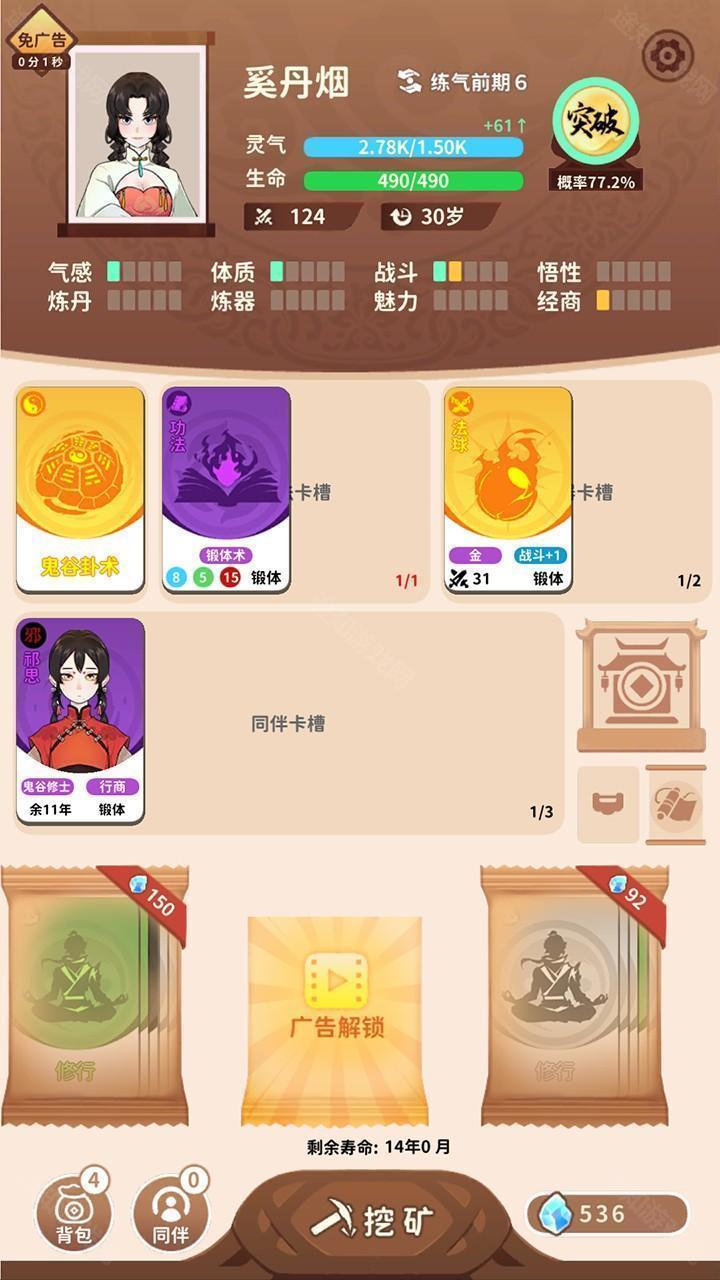Select the 鬼谷卦术 card
Viewport: 720px width, 1280px height.
80,490
